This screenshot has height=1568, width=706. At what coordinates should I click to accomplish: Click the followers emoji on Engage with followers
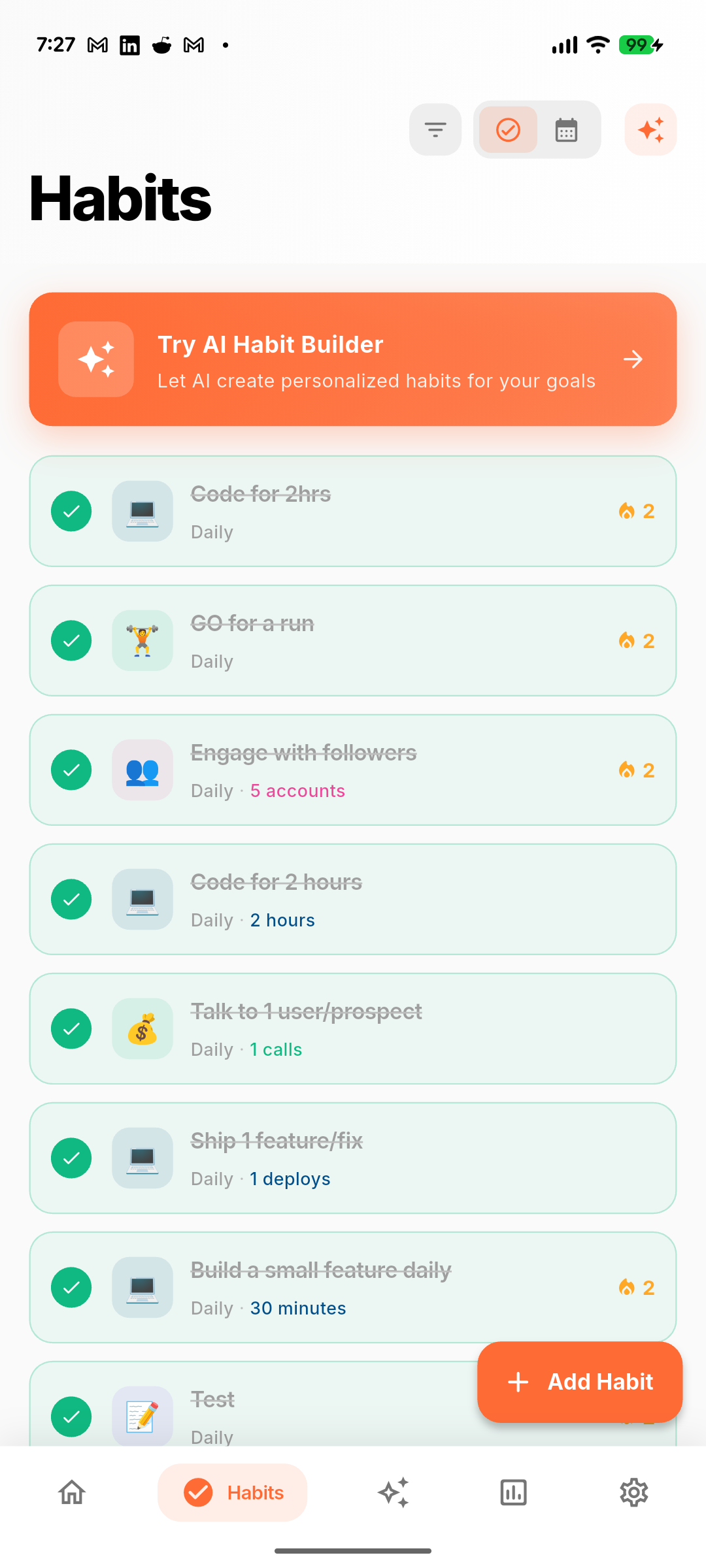[142, 770]
